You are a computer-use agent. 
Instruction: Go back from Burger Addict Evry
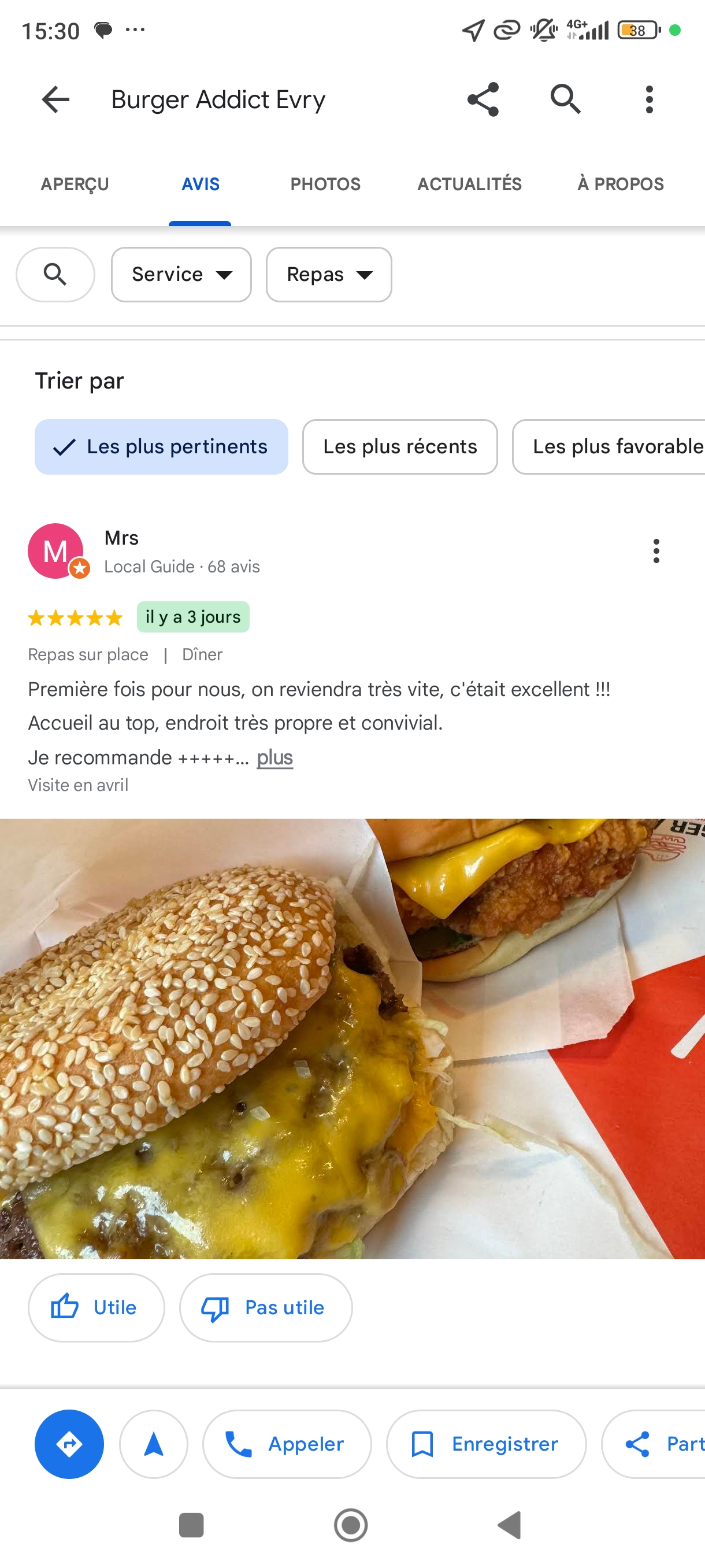tap(55, 99)
